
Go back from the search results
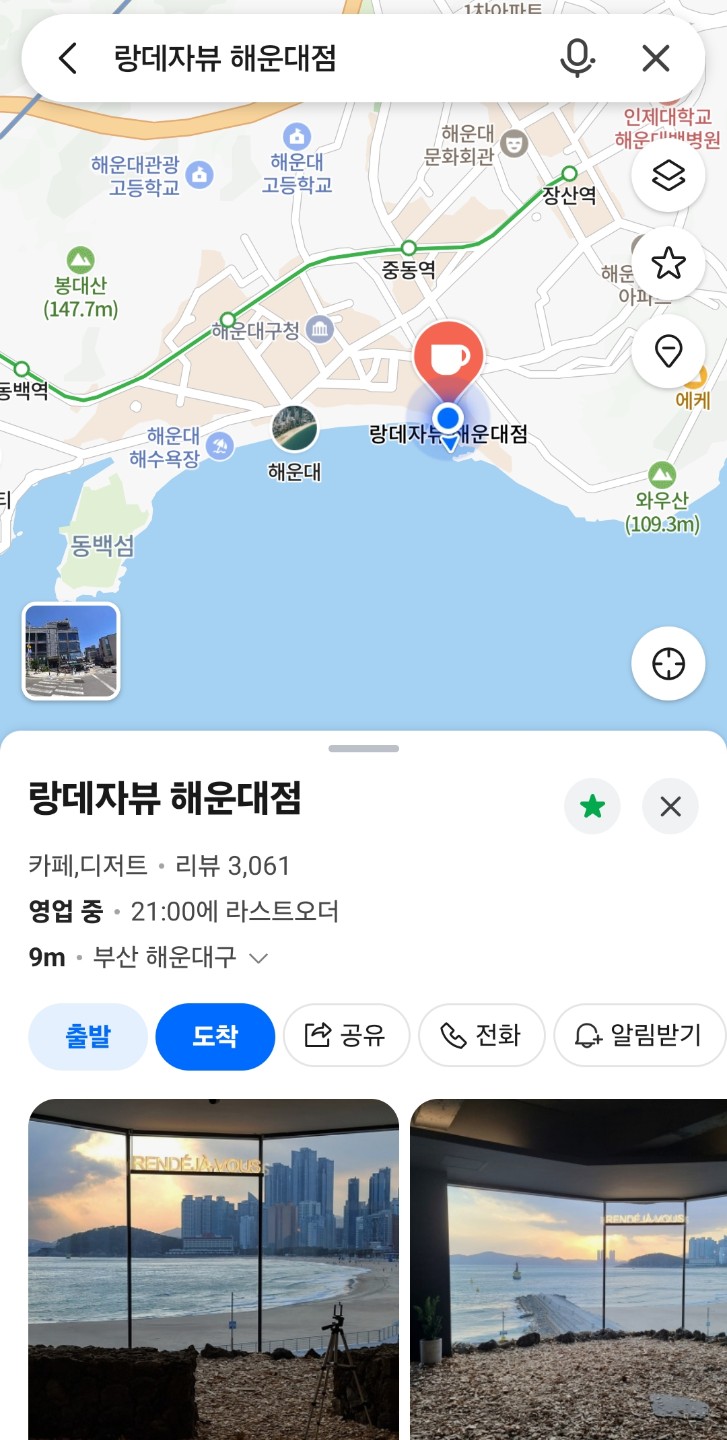[67, 59]
